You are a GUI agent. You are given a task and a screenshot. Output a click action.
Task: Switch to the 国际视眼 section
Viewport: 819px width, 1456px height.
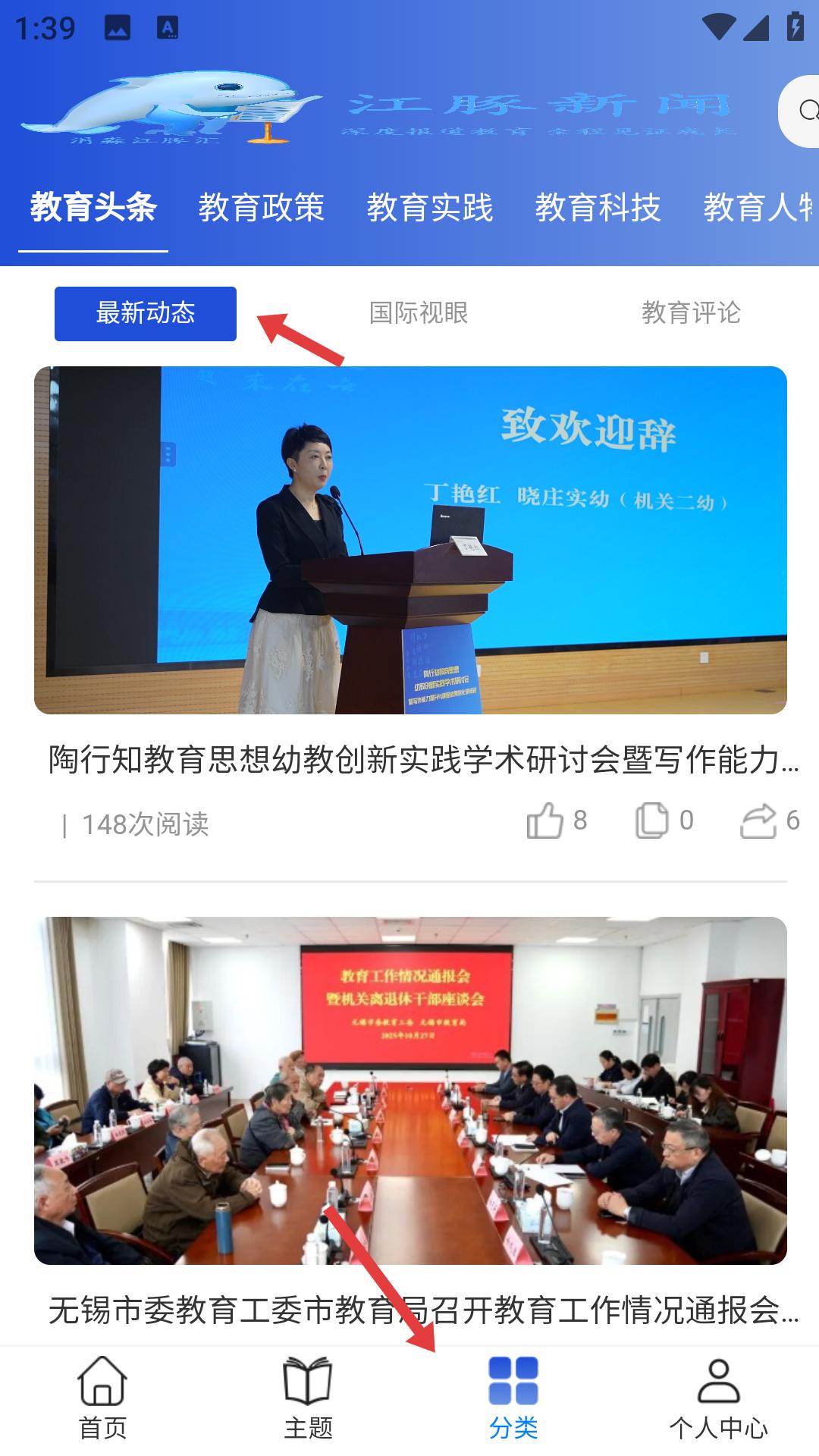pyautogui.click(x=419, y=312)
